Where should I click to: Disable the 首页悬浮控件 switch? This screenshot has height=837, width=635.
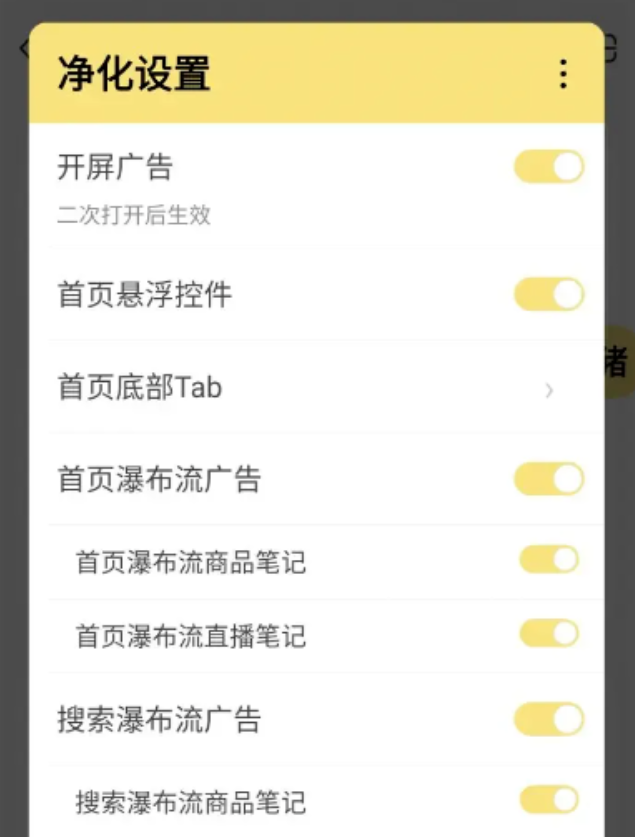click(549, 295)
